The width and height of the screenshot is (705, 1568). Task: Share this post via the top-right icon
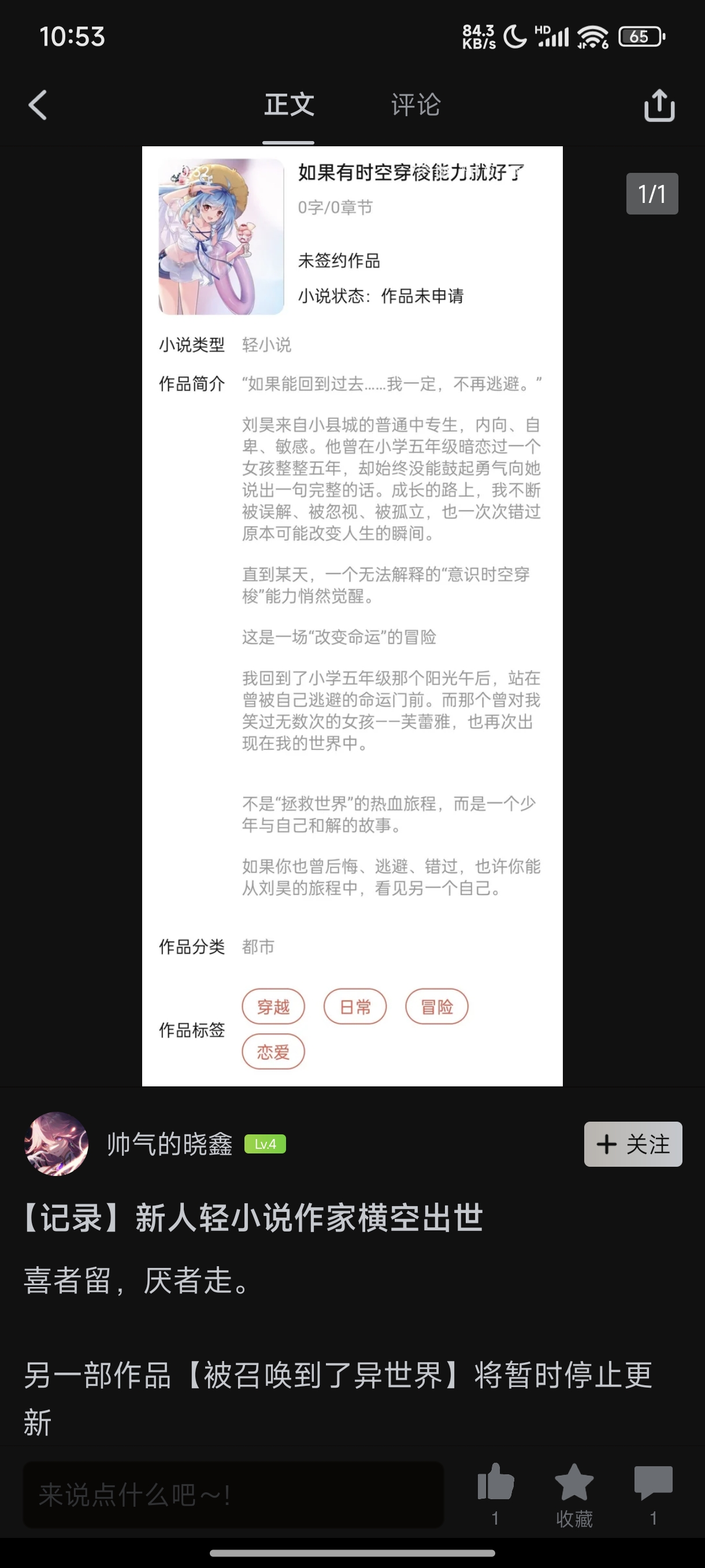(x=659, y=106)
